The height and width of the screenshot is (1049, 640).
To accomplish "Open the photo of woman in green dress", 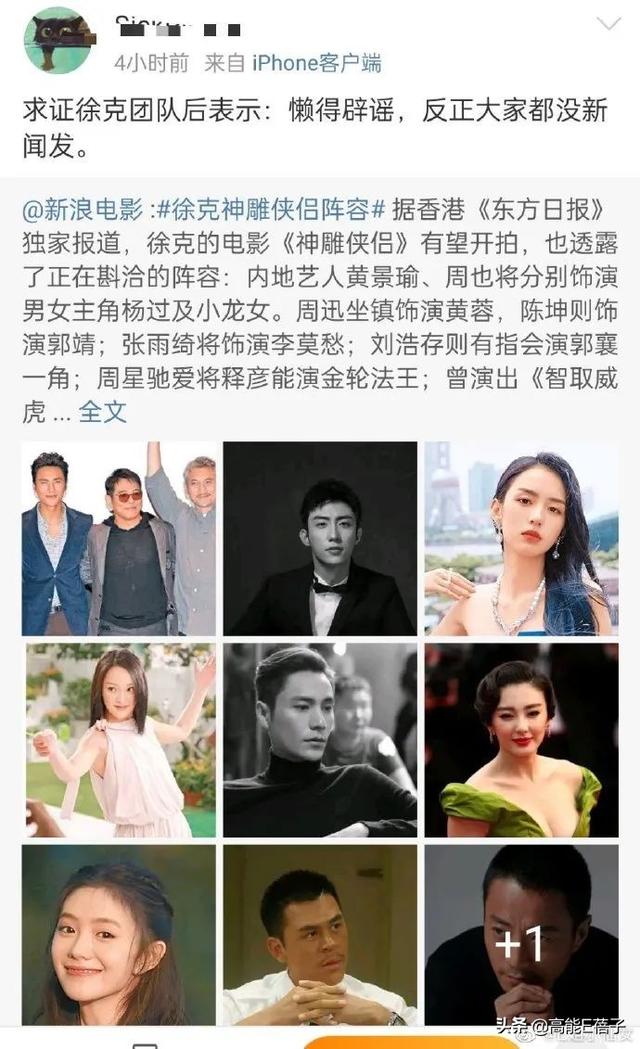I will pyautogui.click(x=522, y=740).
